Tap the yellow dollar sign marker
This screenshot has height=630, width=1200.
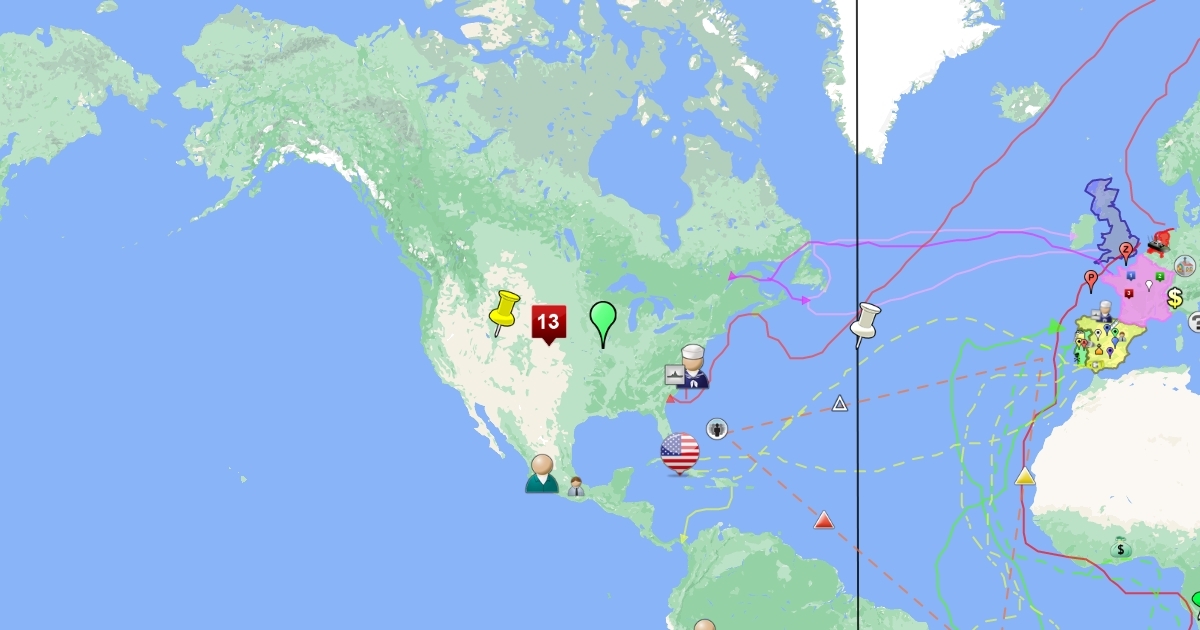(1175, 297)
